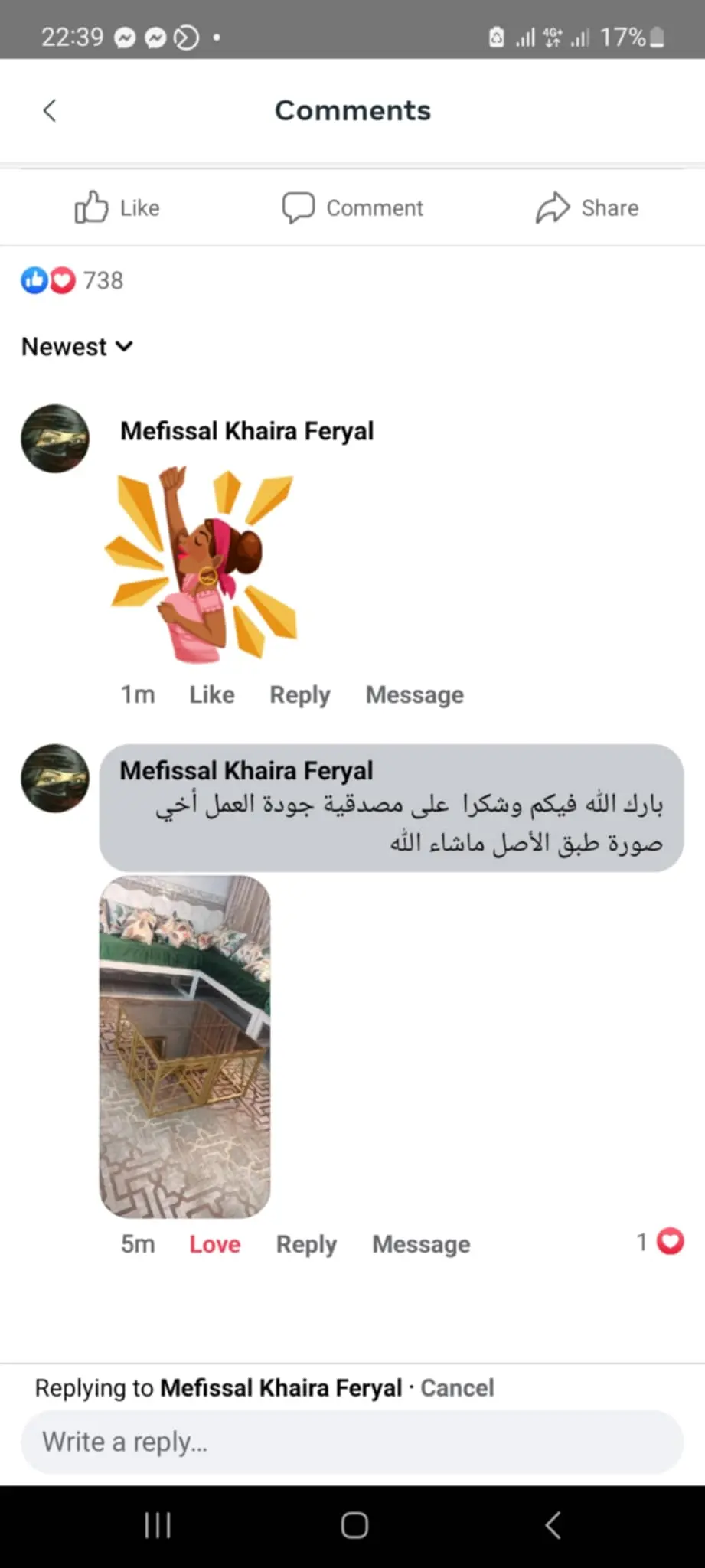View the 738 reactions list

[x=73, y=280]
